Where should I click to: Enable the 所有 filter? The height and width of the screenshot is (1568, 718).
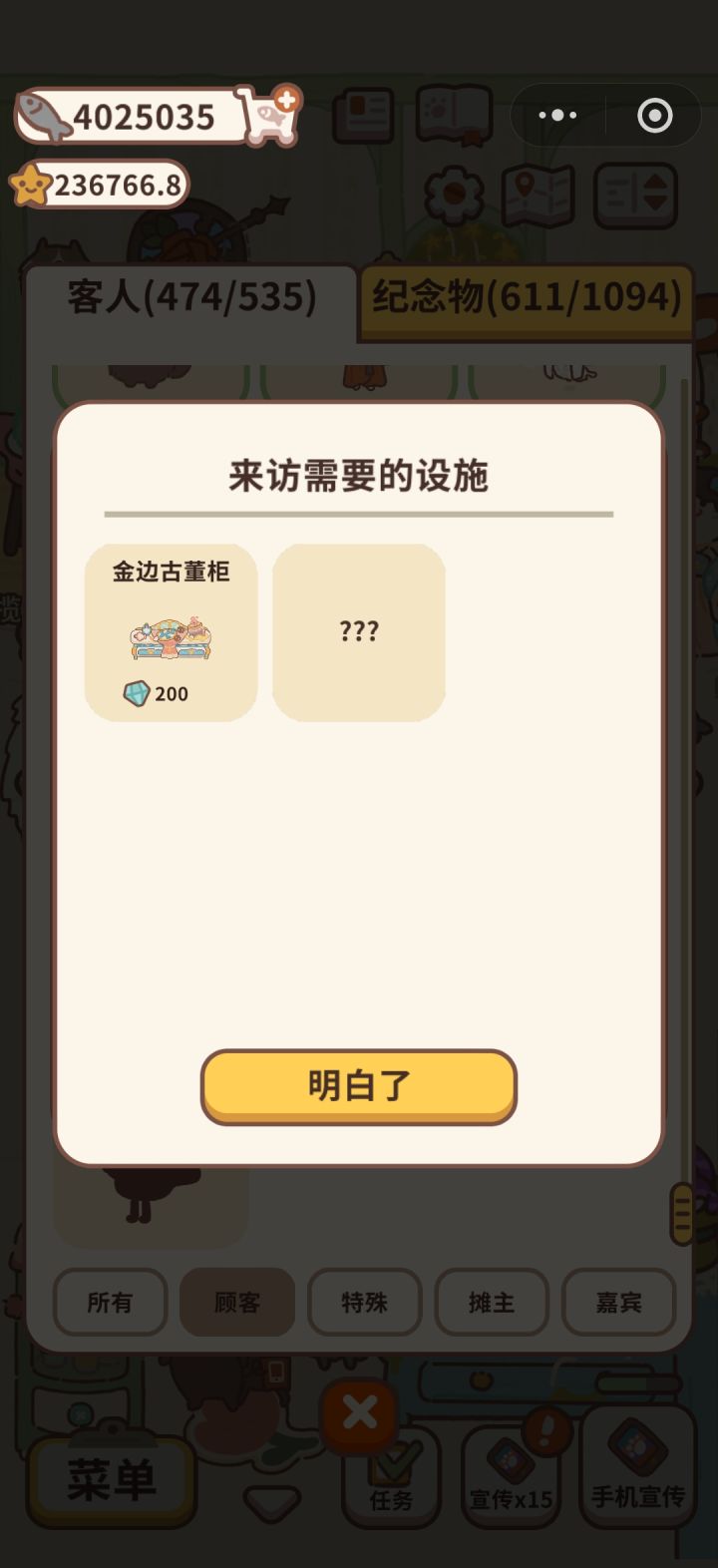click(110, 1303)
